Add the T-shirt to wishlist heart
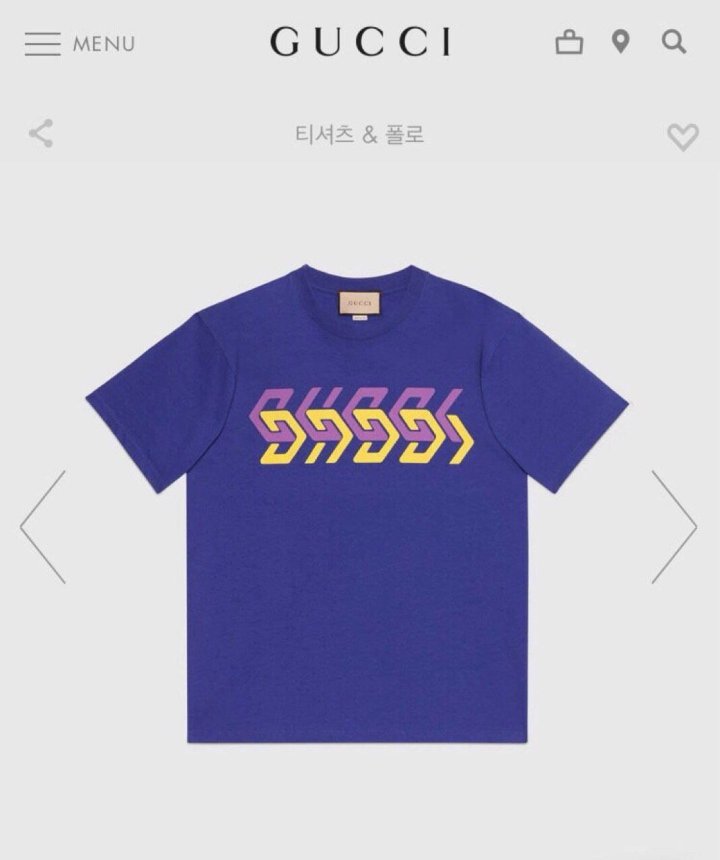Screen dimensions: 720x860 point(682,136)
